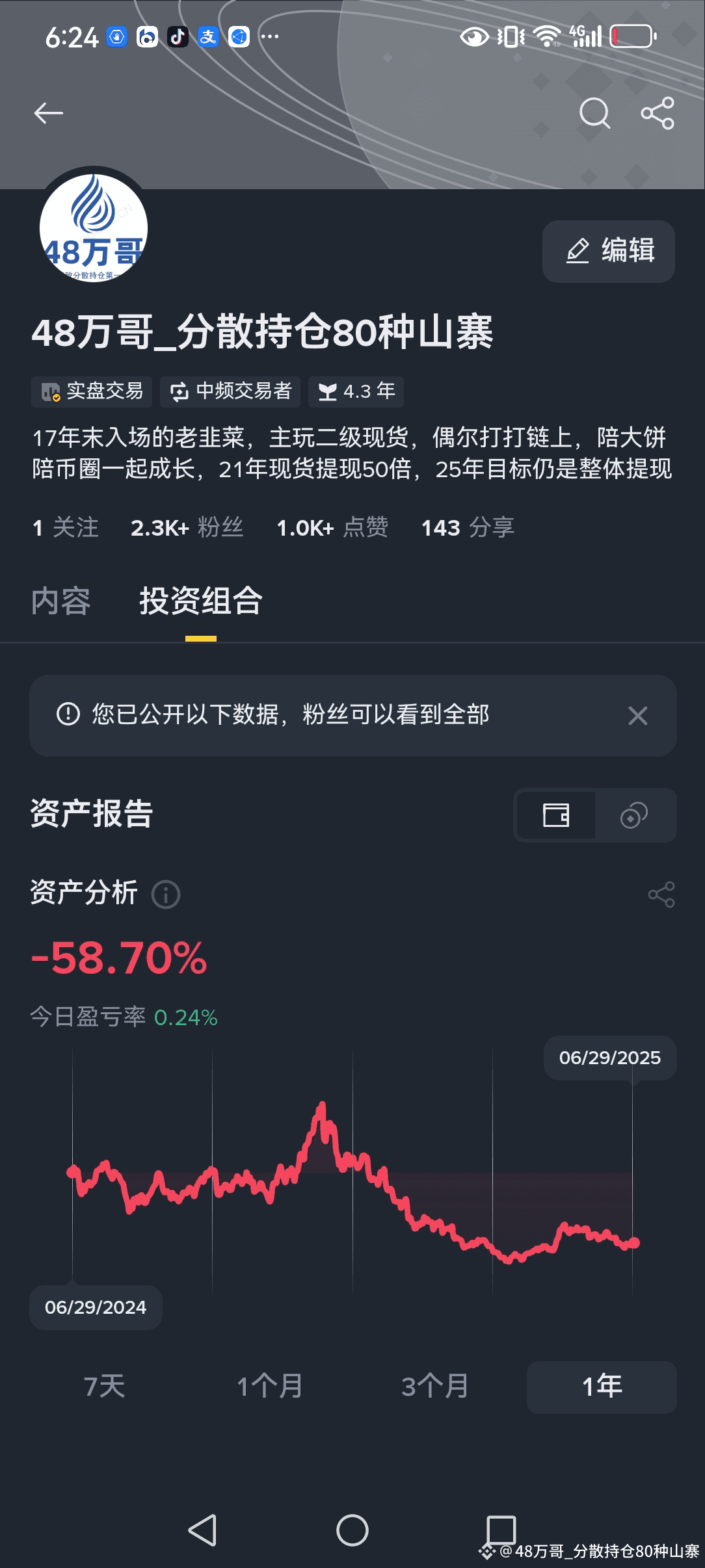Viewport: 705px width, 1568px height.
Task: Show the 3个月 chart range
Action: coord(434,1387)
